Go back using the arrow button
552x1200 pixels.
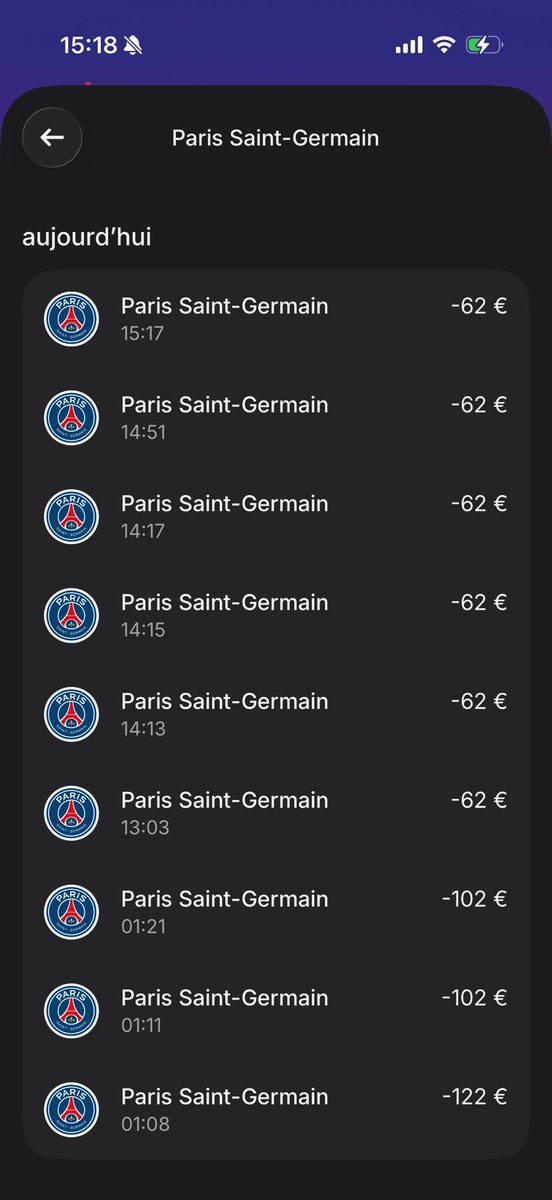[52, 137]
